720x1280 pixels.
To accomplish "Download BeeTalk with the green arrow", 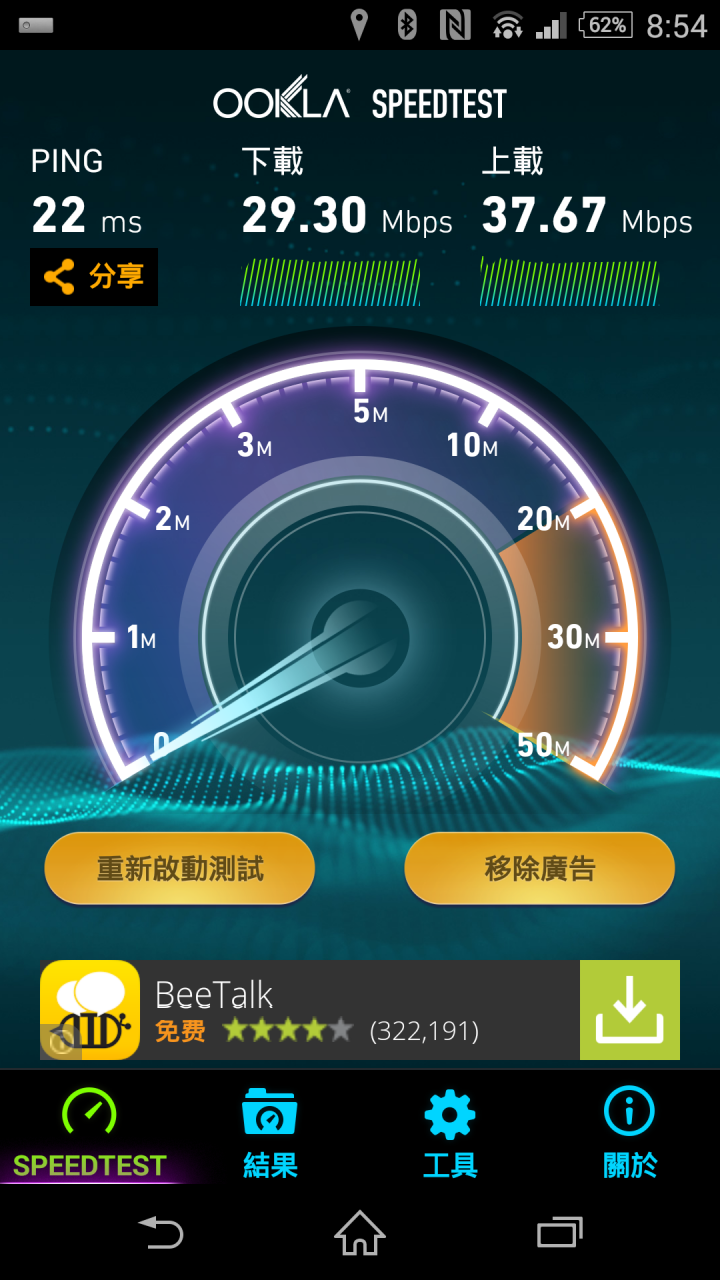I will 630,1010.
